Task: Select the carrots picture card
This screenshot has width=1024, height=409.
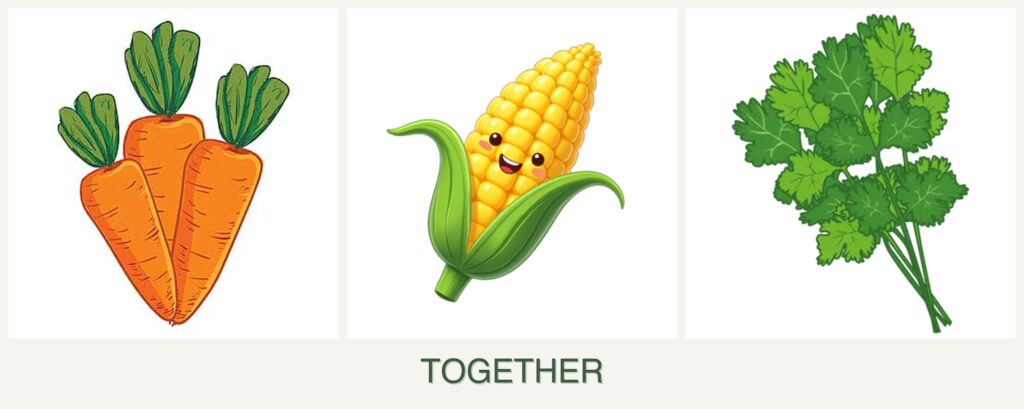Action: tap(173, 175)
